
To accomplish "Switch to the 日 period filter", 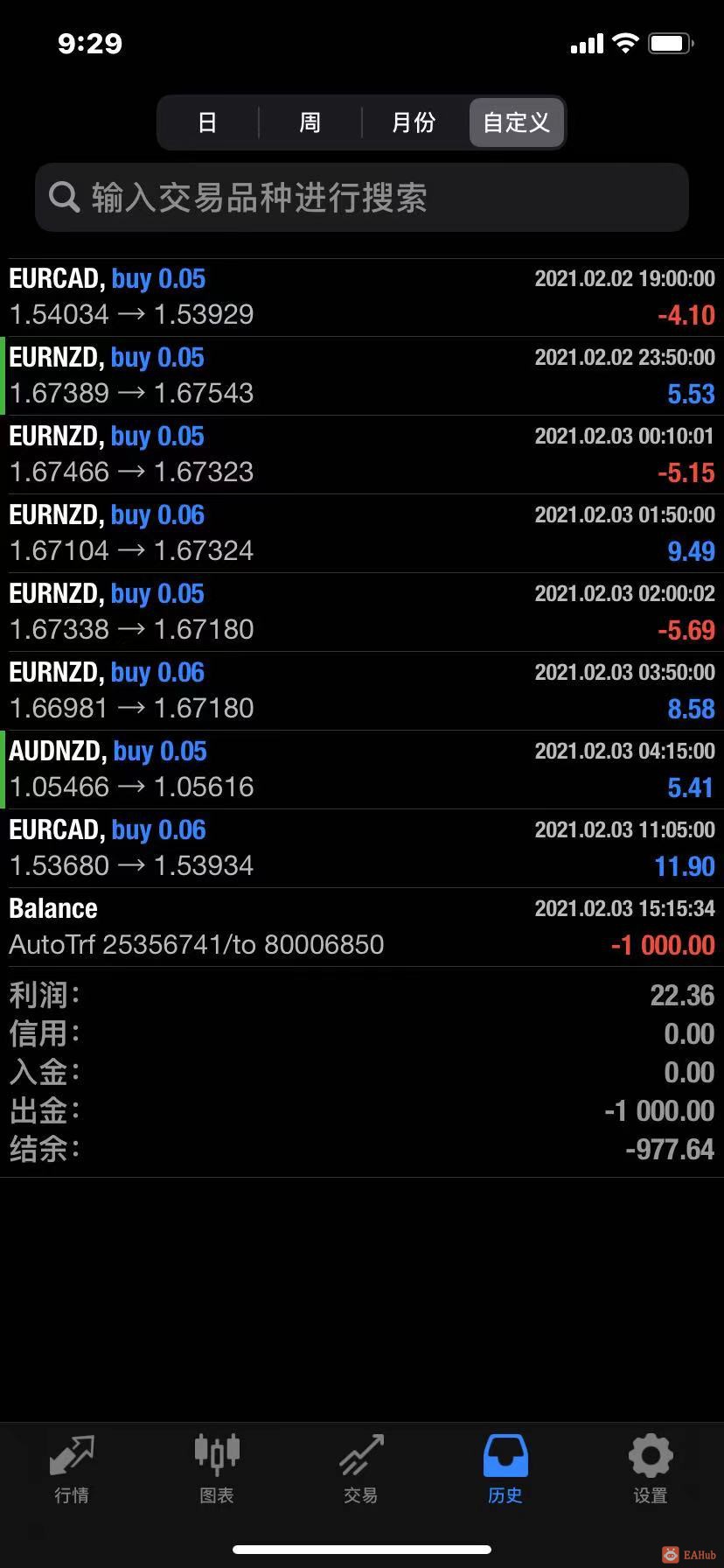I will tap(207, 122).
